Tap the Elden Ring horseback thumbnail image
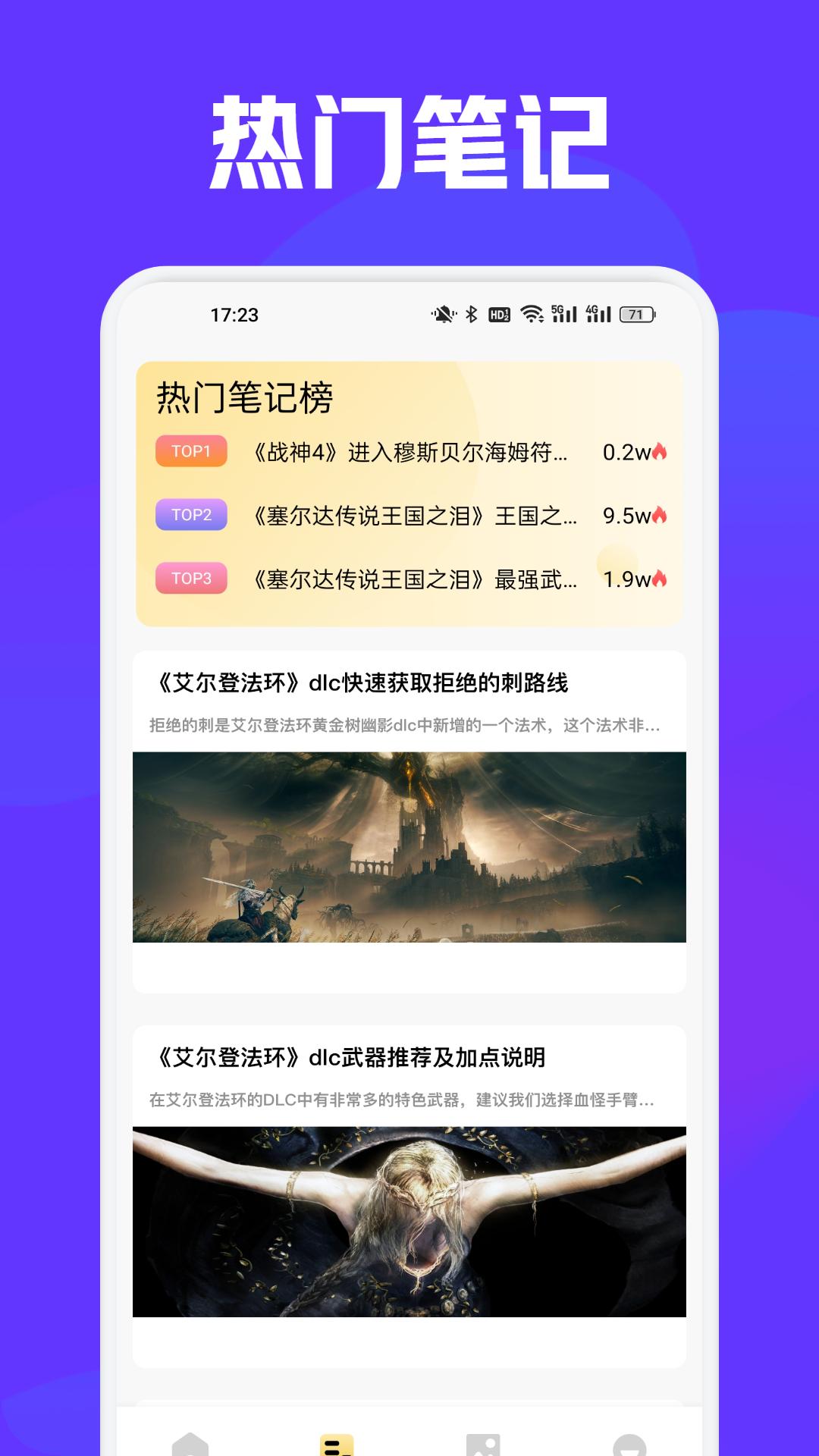The width and height of the screenshot is (819, 1456). tap(409, 846)
